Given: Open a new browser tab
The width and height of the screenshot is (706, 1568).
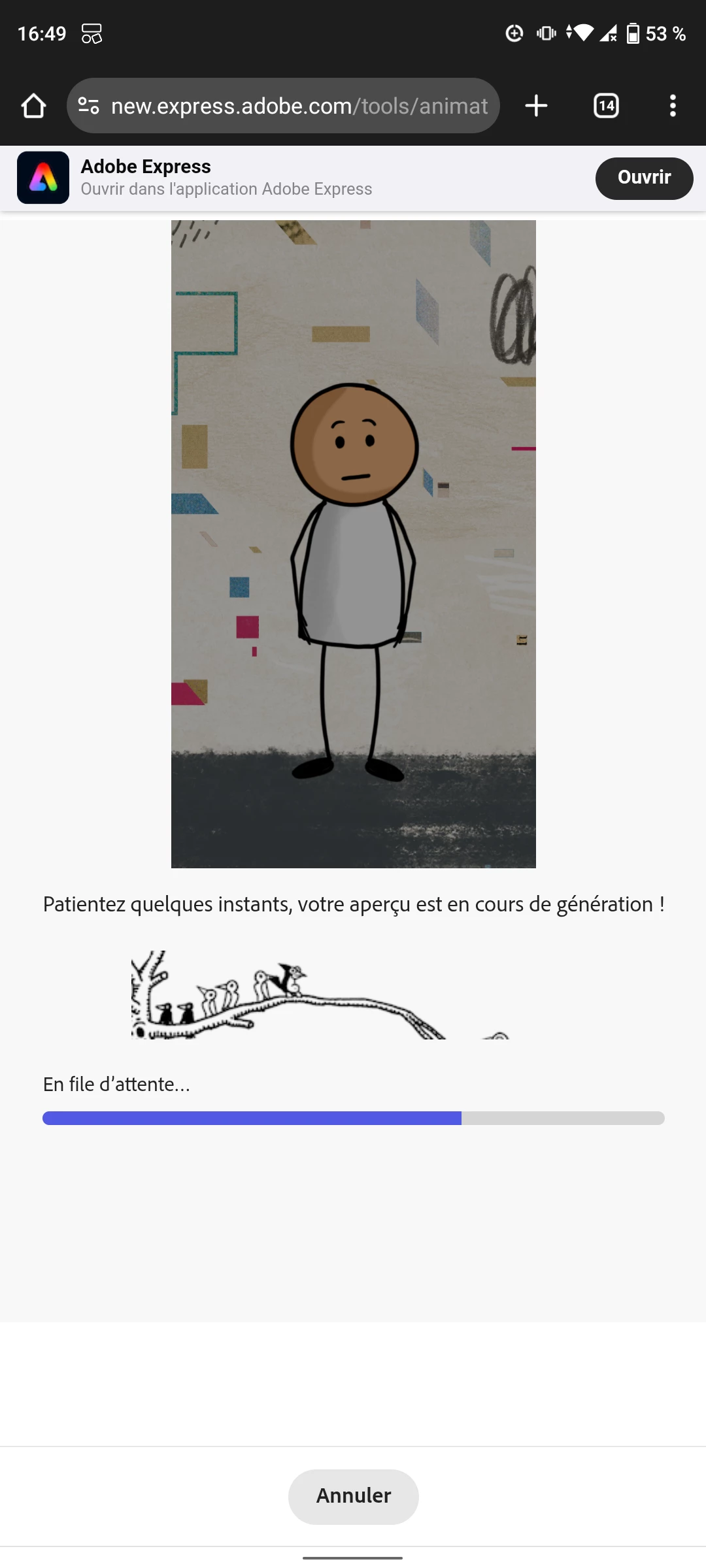Looking at the screenshot, I should tap(536, 106).
